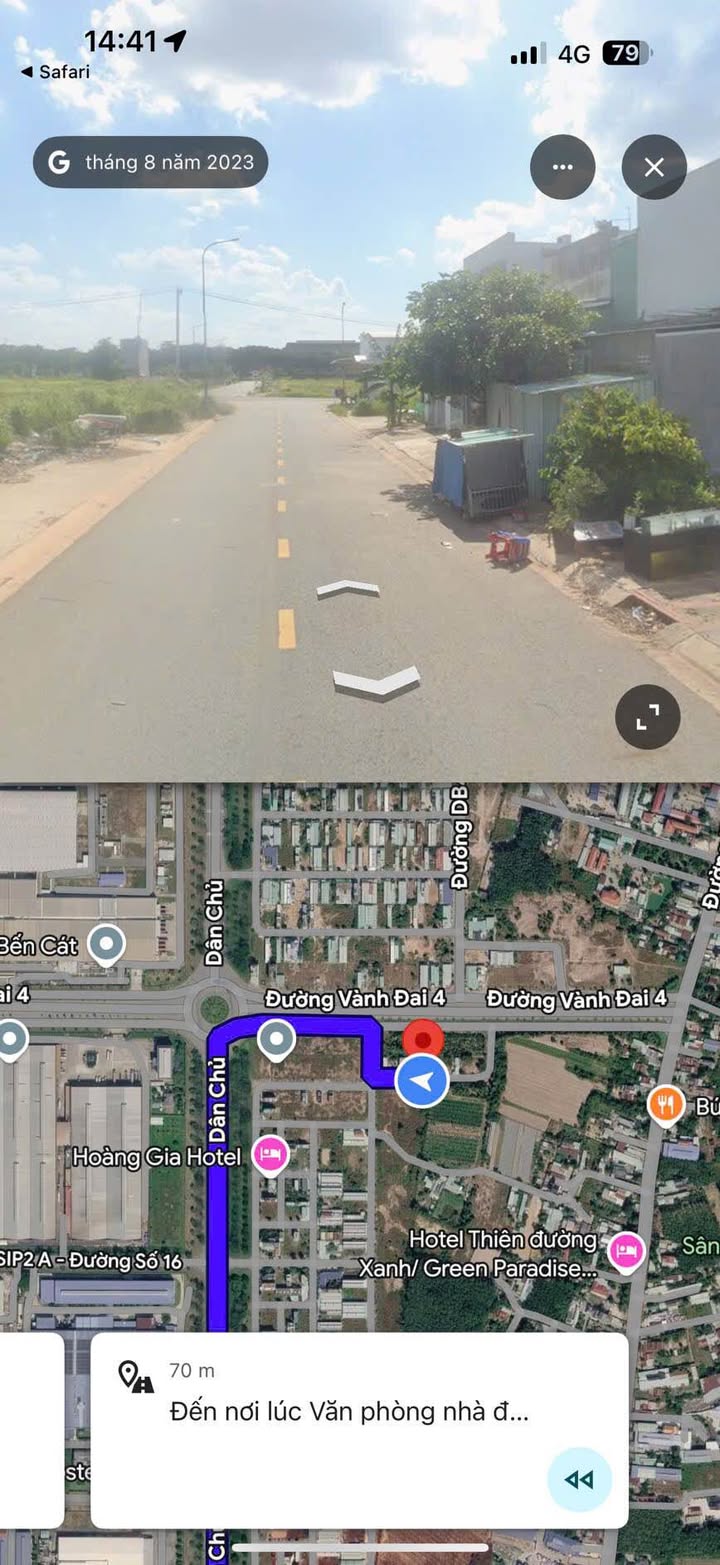This screenshot has width=720, height=1565.
Task: Select the Hoàng Gia Hotel map pin
Action: pyautogui.click(x=270, y=1156)
